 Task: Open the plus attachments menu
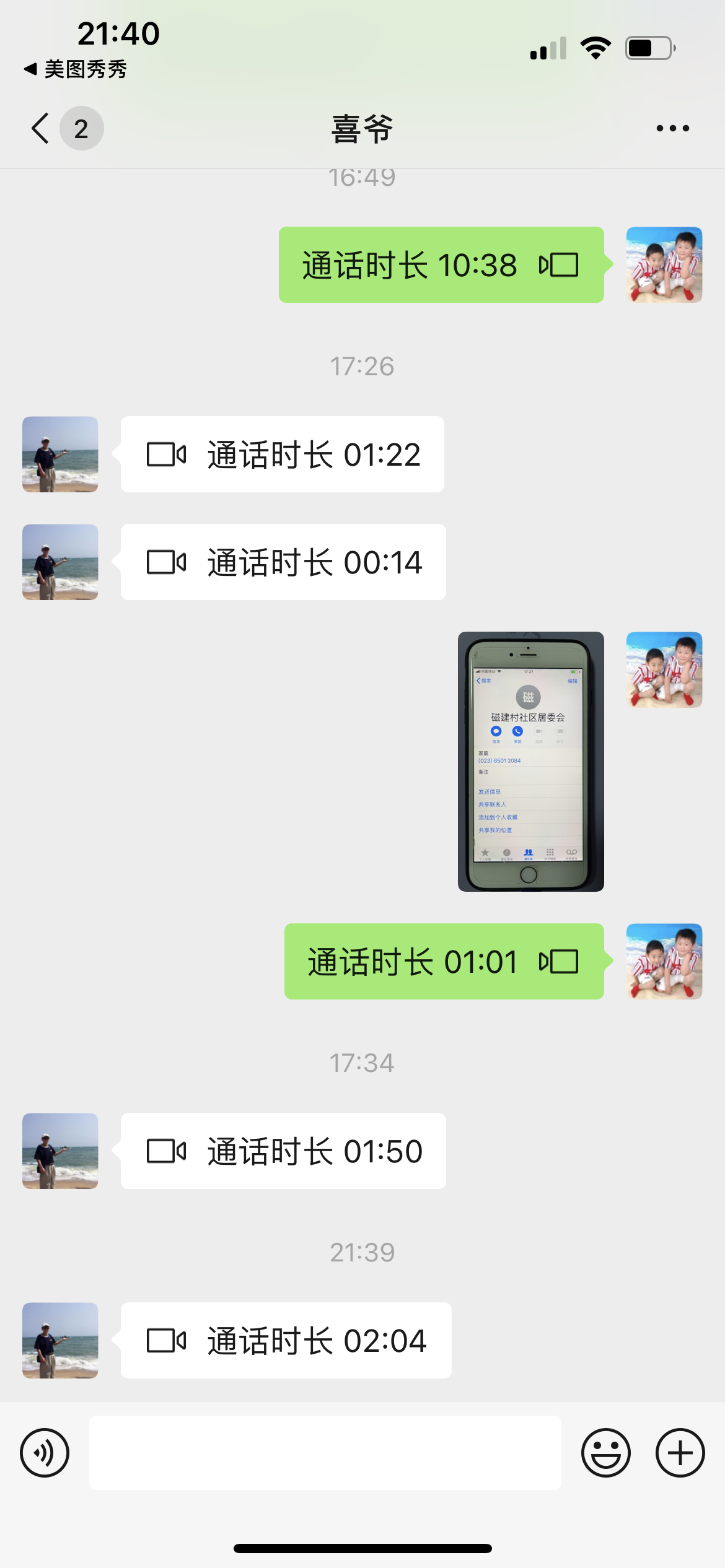point(680,1453)
